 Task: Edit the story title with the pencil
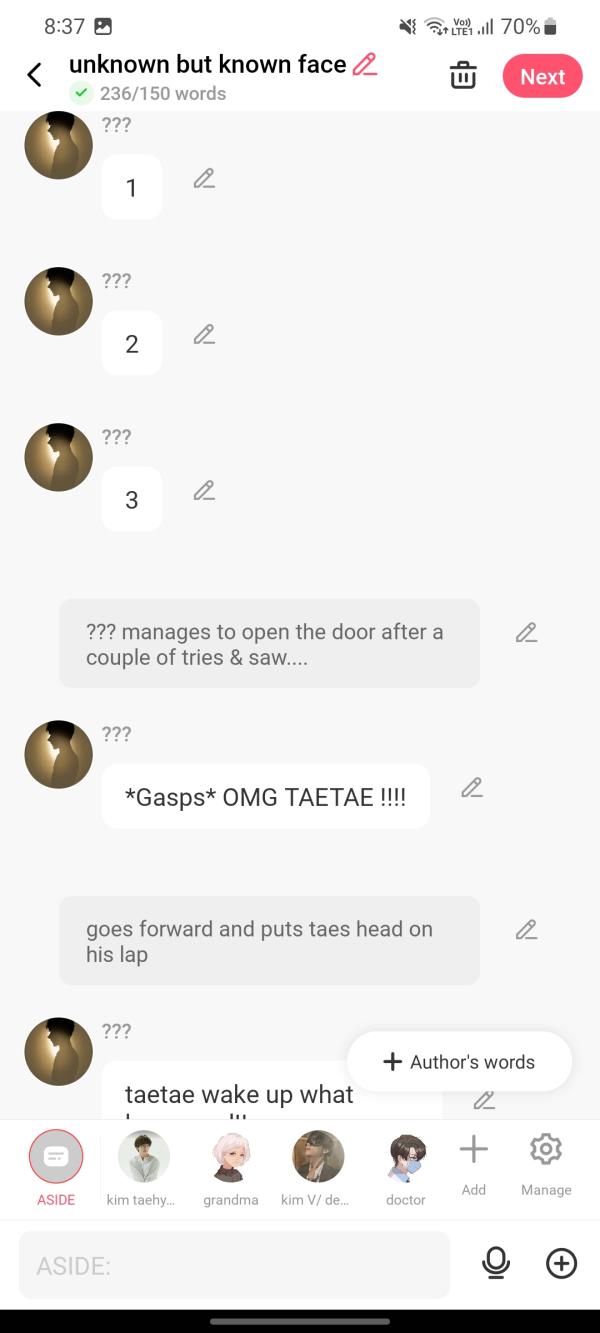(x=365, y=65)
